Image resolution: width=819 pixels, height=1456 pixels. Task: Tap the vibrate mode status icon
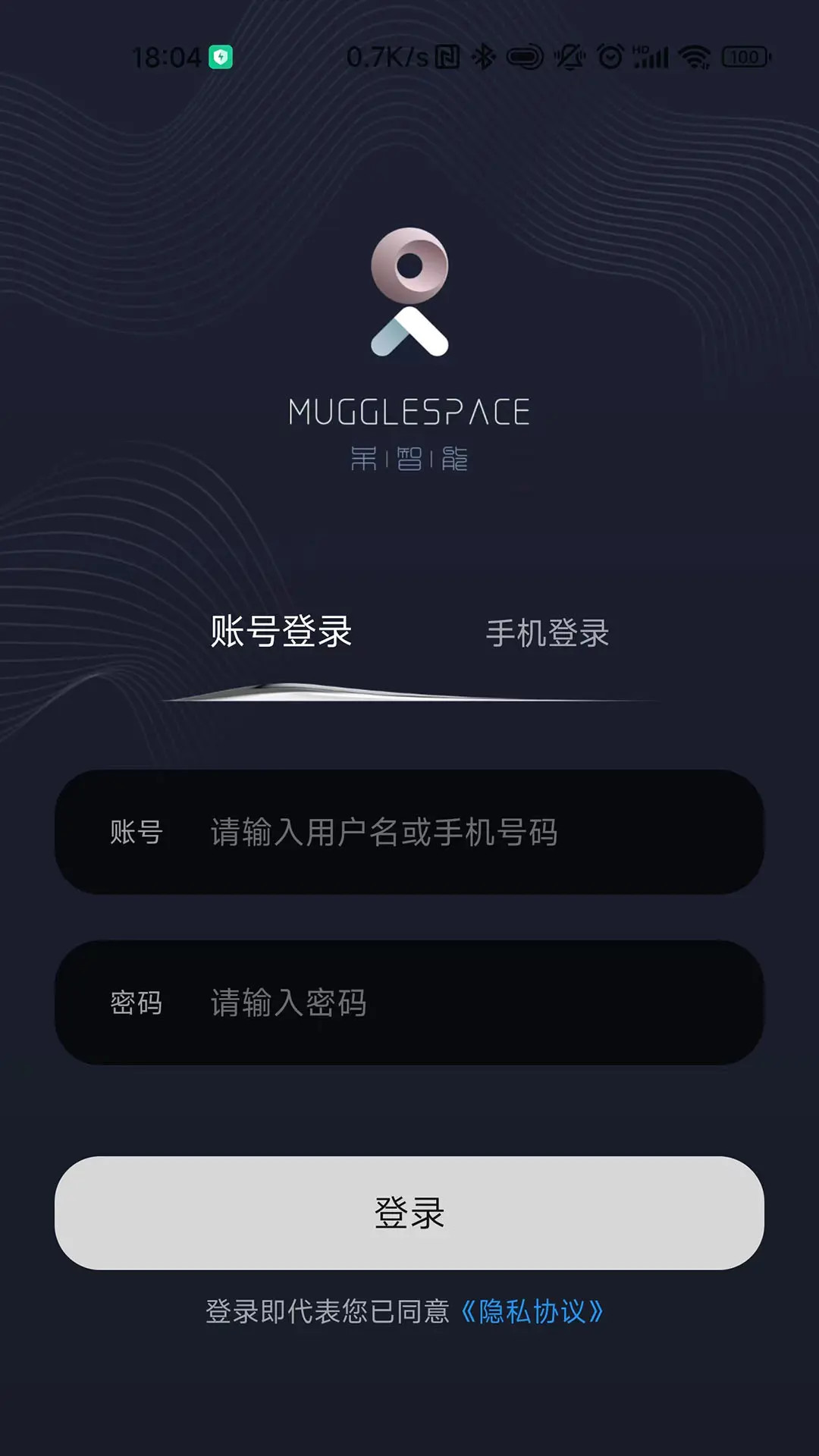tap(570, 55)
